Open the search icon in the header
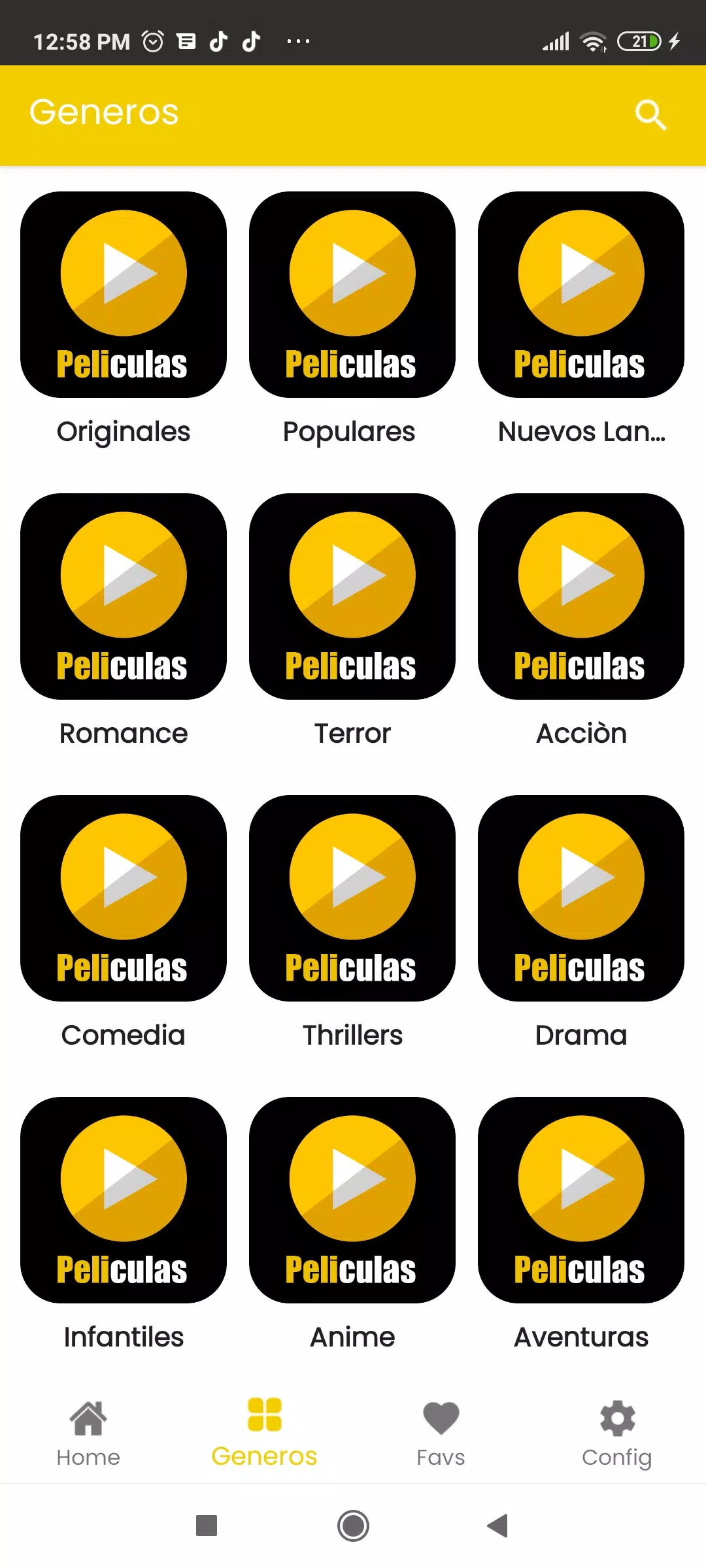 point(650,115)
